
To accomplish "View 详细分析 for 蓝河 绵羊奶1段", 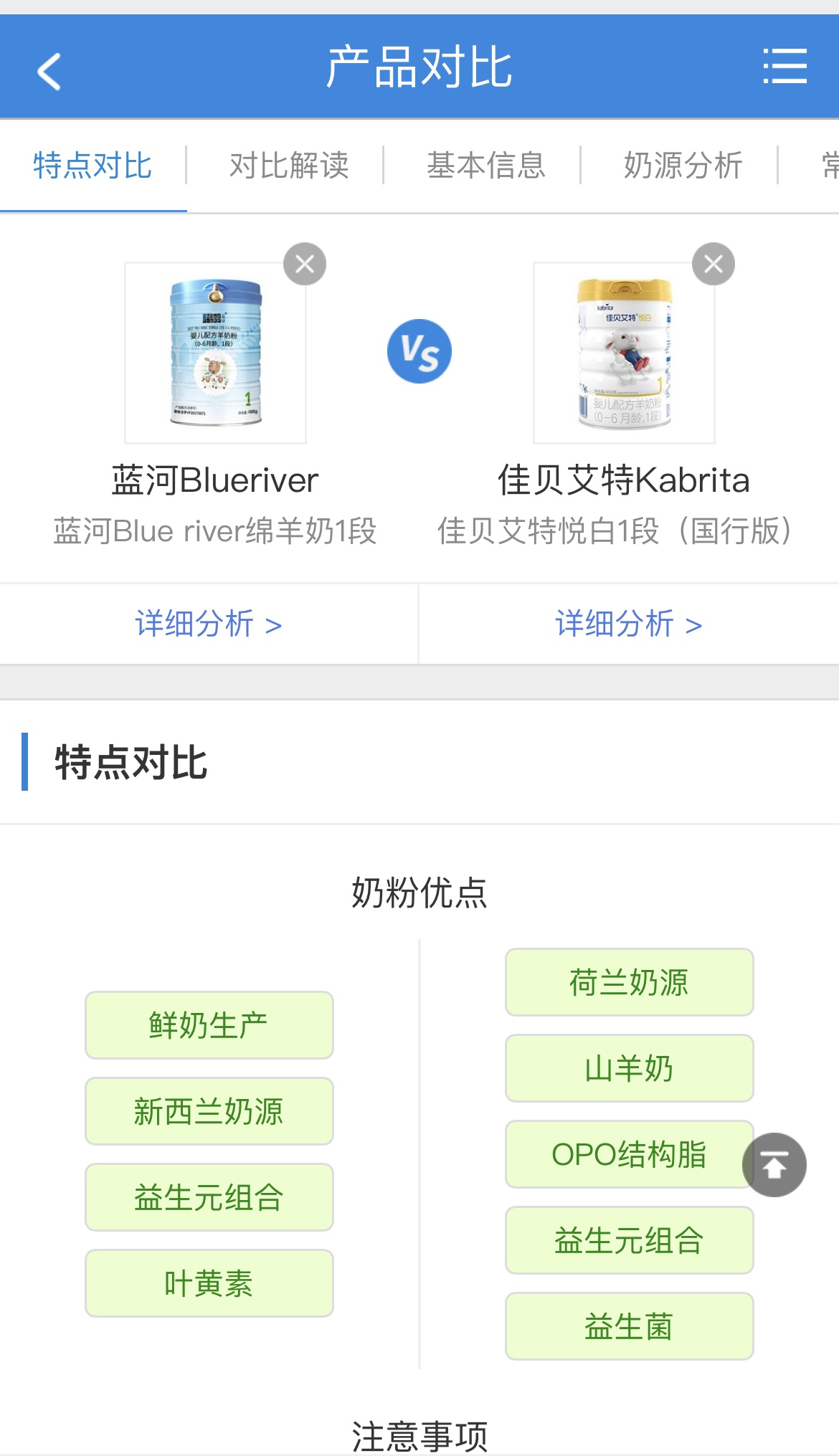I will [x=208, y=624].
